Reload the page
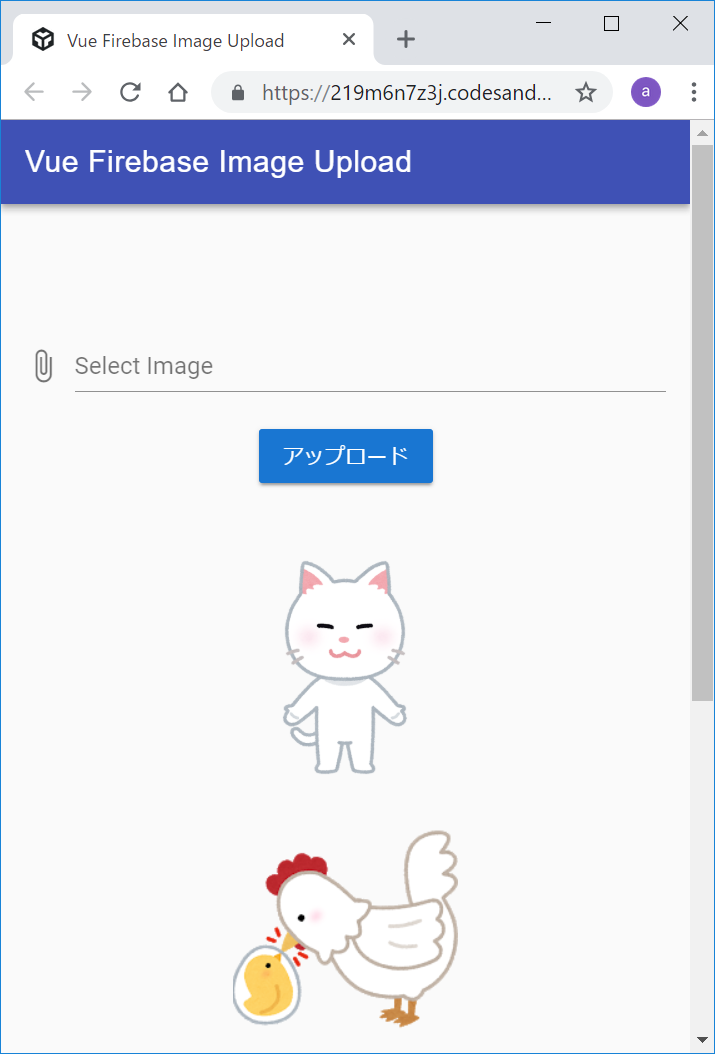The image size is (715, 1054). (130, 93)
